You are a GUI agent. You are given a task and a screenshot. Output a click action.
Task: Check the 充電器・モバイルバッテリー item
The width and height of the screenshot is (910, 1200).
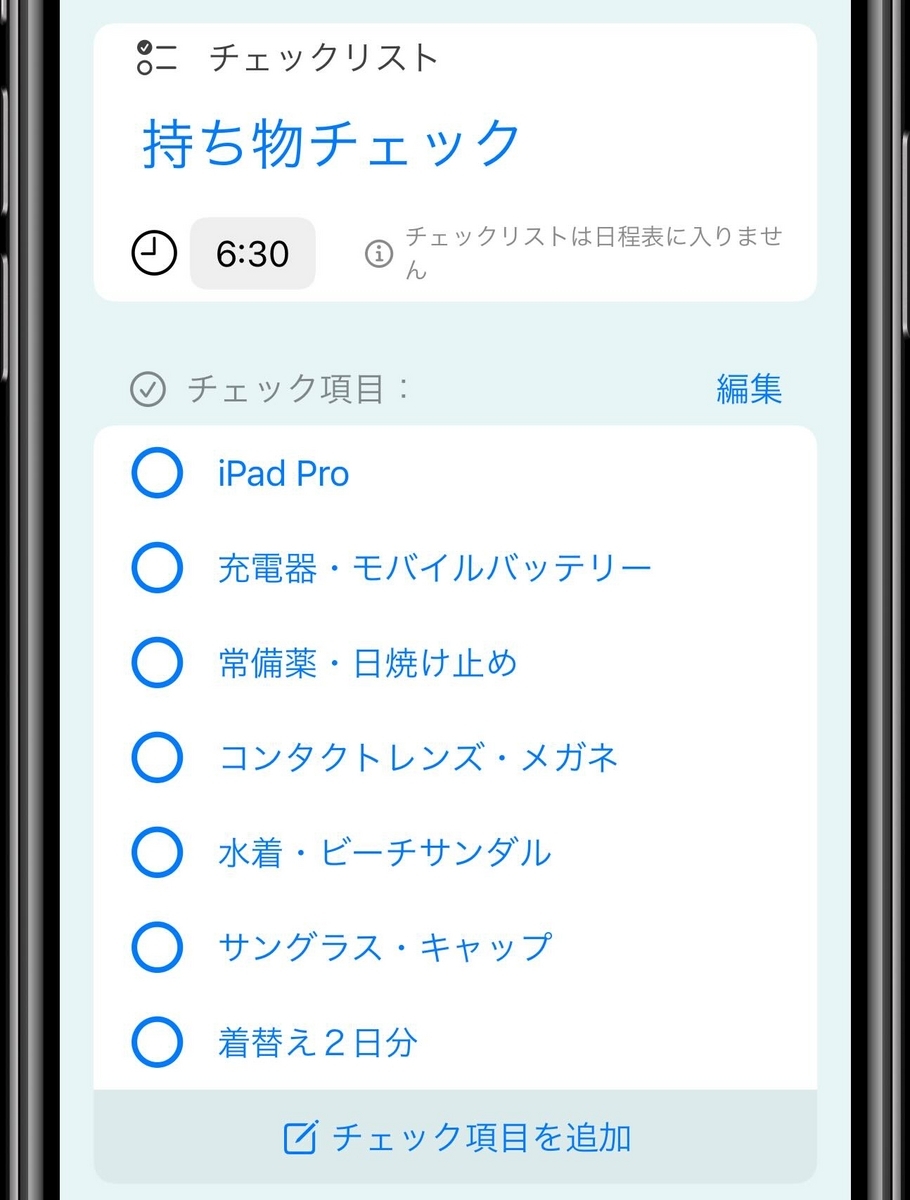157,568
